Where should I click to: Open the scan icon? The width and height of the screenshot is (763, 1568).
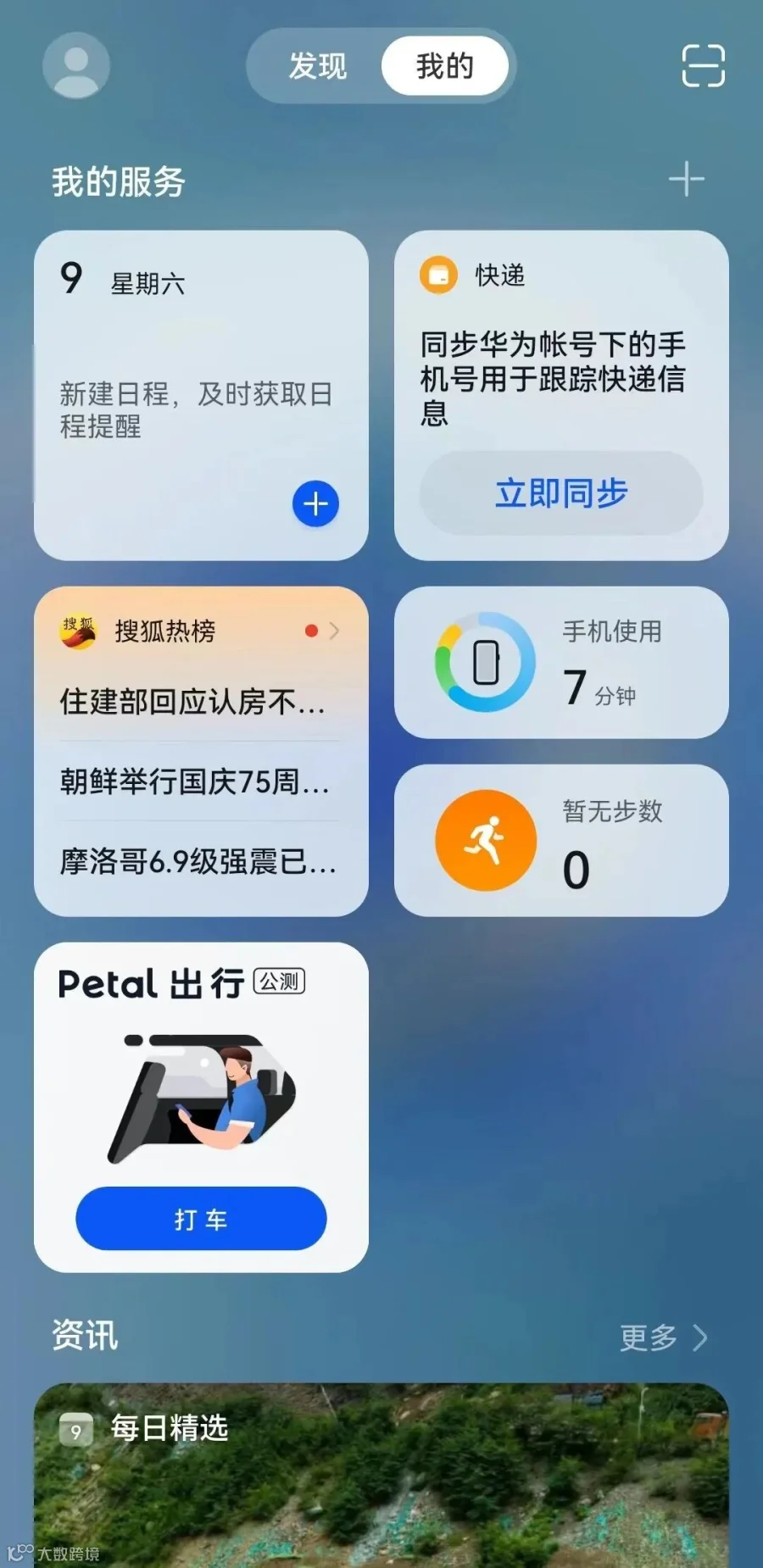click(x=703, y=66)
